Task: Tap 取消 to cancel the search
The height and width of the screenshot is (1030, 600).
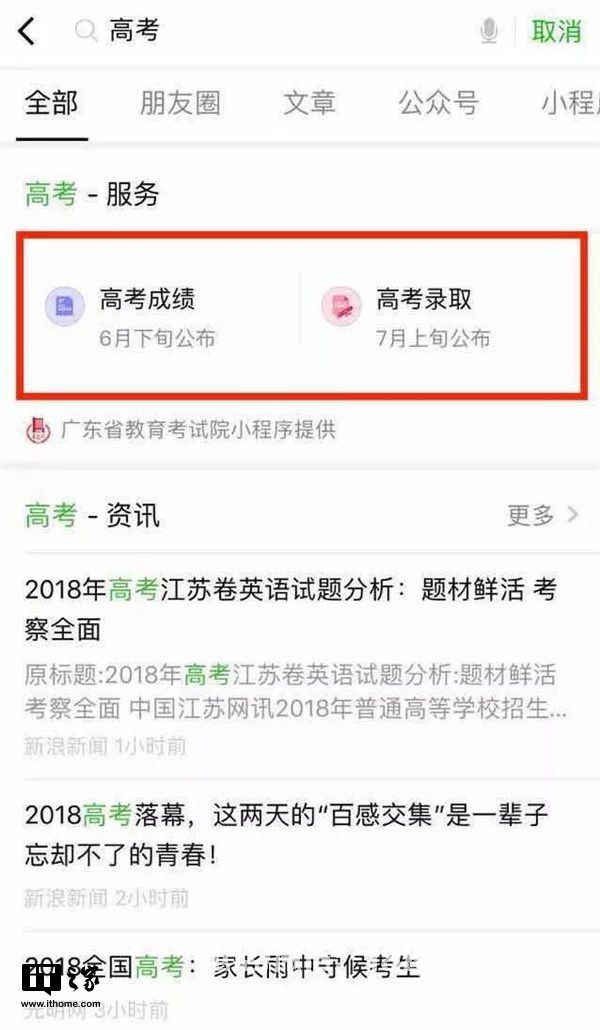Action: tap(556, 32)
